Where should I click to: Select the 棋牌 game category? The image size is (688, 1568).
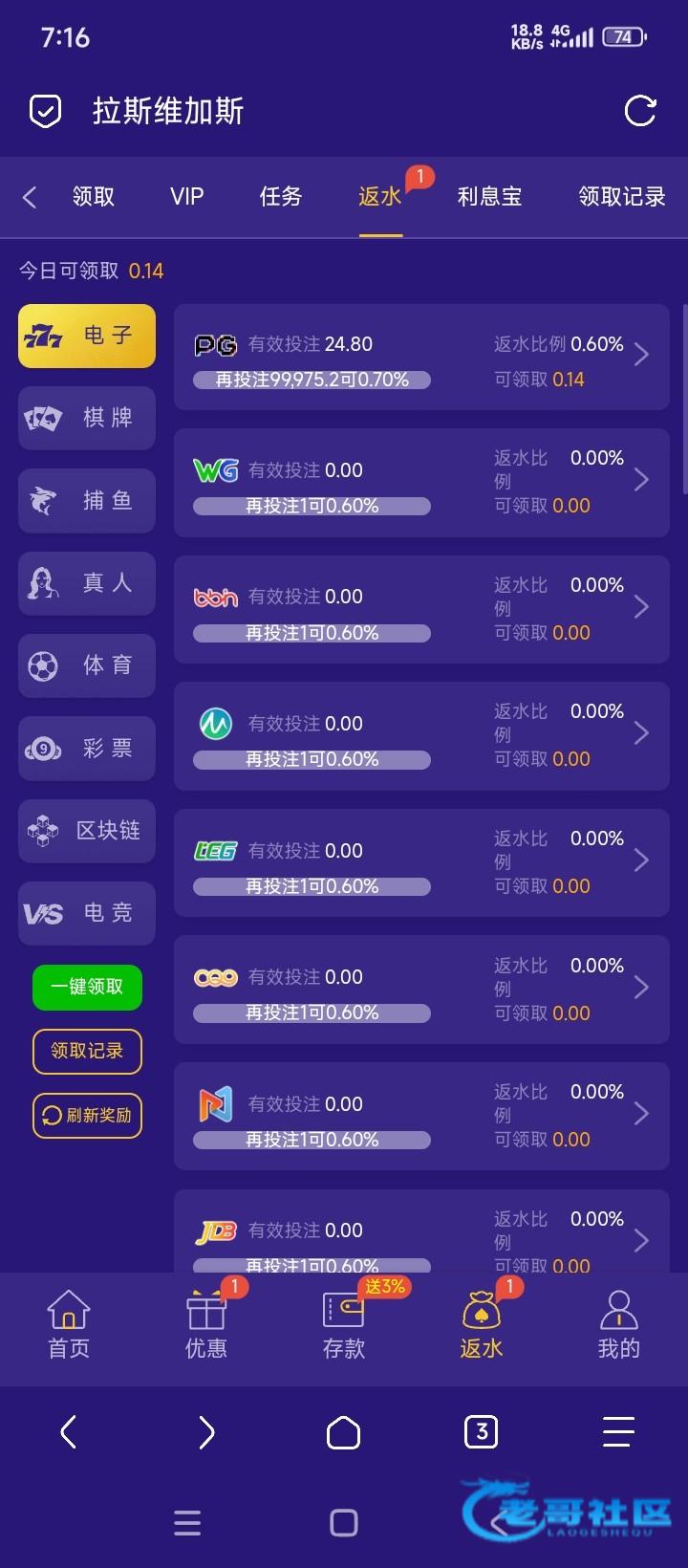point(87,418)
